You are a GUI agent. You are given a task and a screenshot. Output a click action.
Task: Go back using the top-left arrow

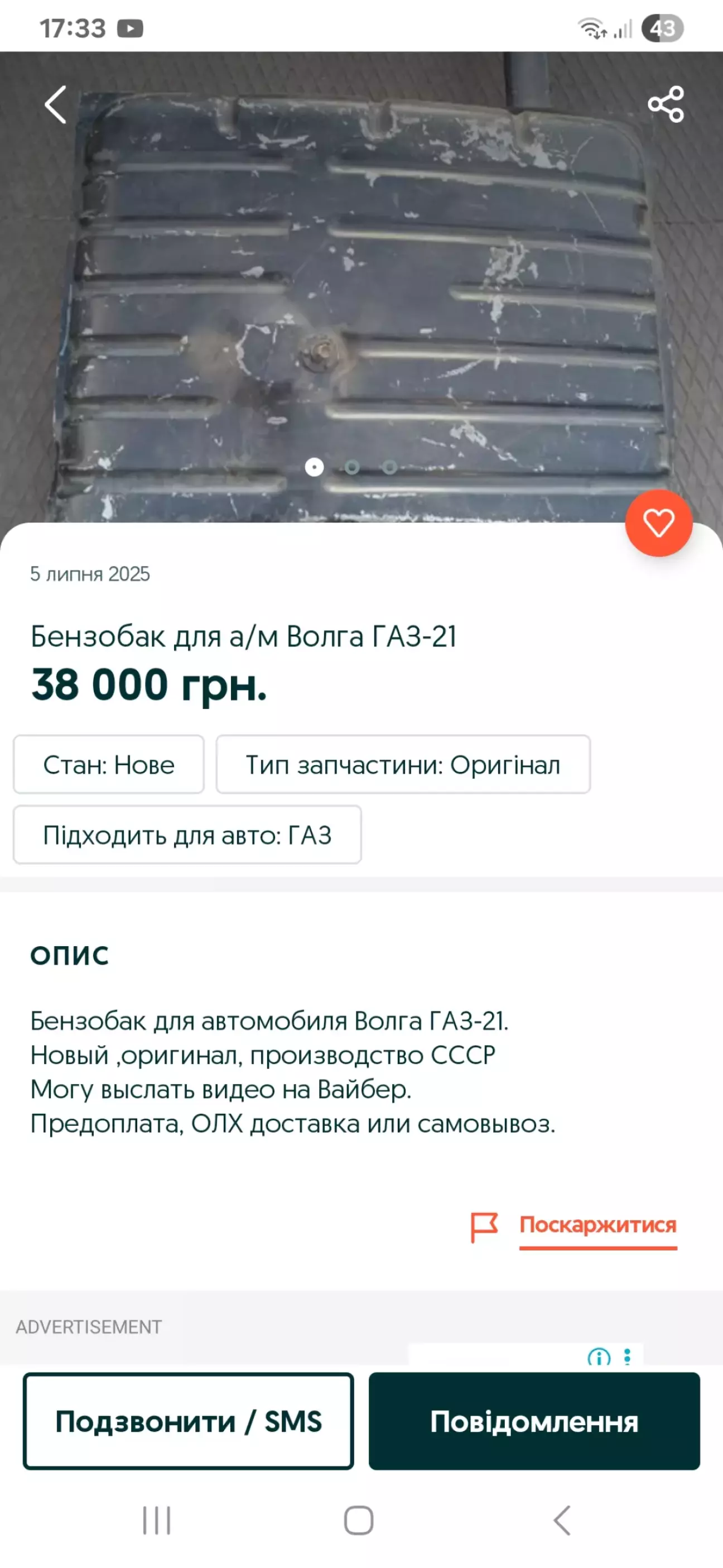tap(55, 105)
